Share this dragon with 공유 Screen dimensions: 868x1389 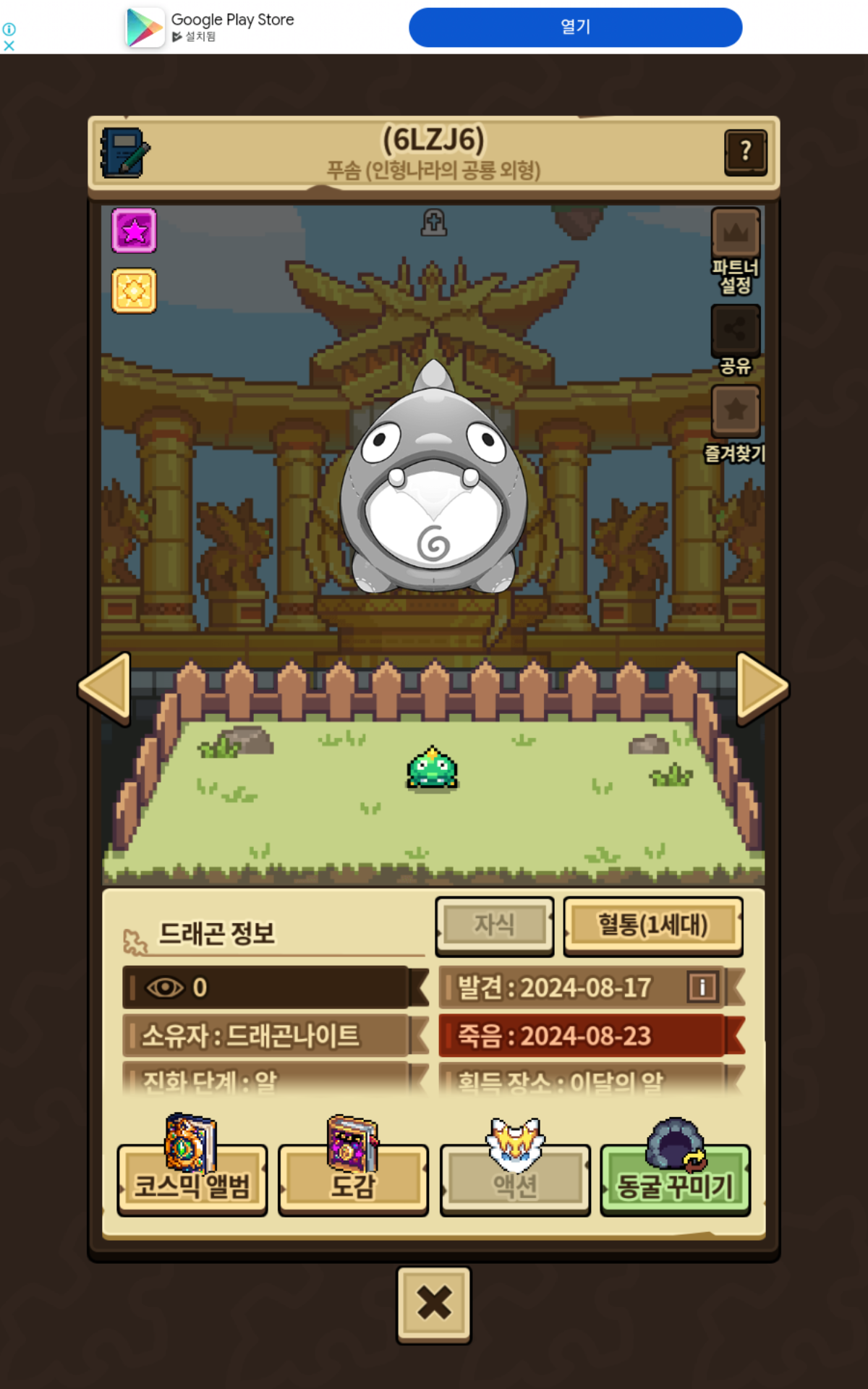[735, 330]
